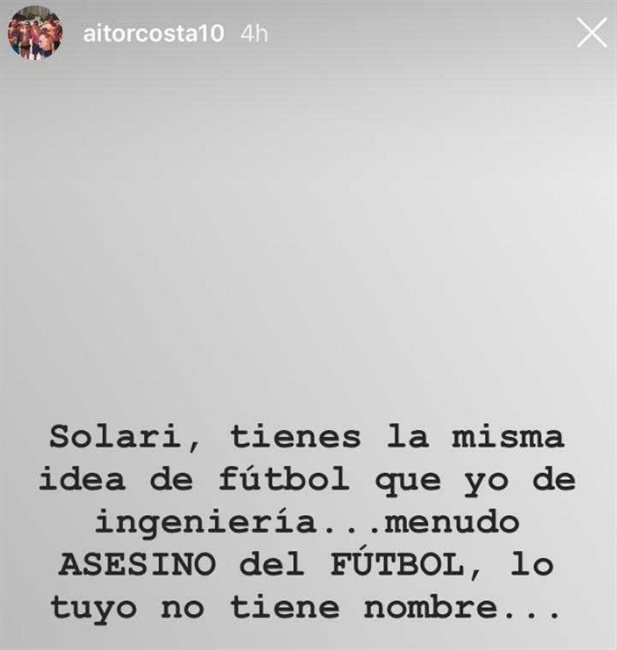
Task: Close the story with the X
Action: [x=592, y=33]
